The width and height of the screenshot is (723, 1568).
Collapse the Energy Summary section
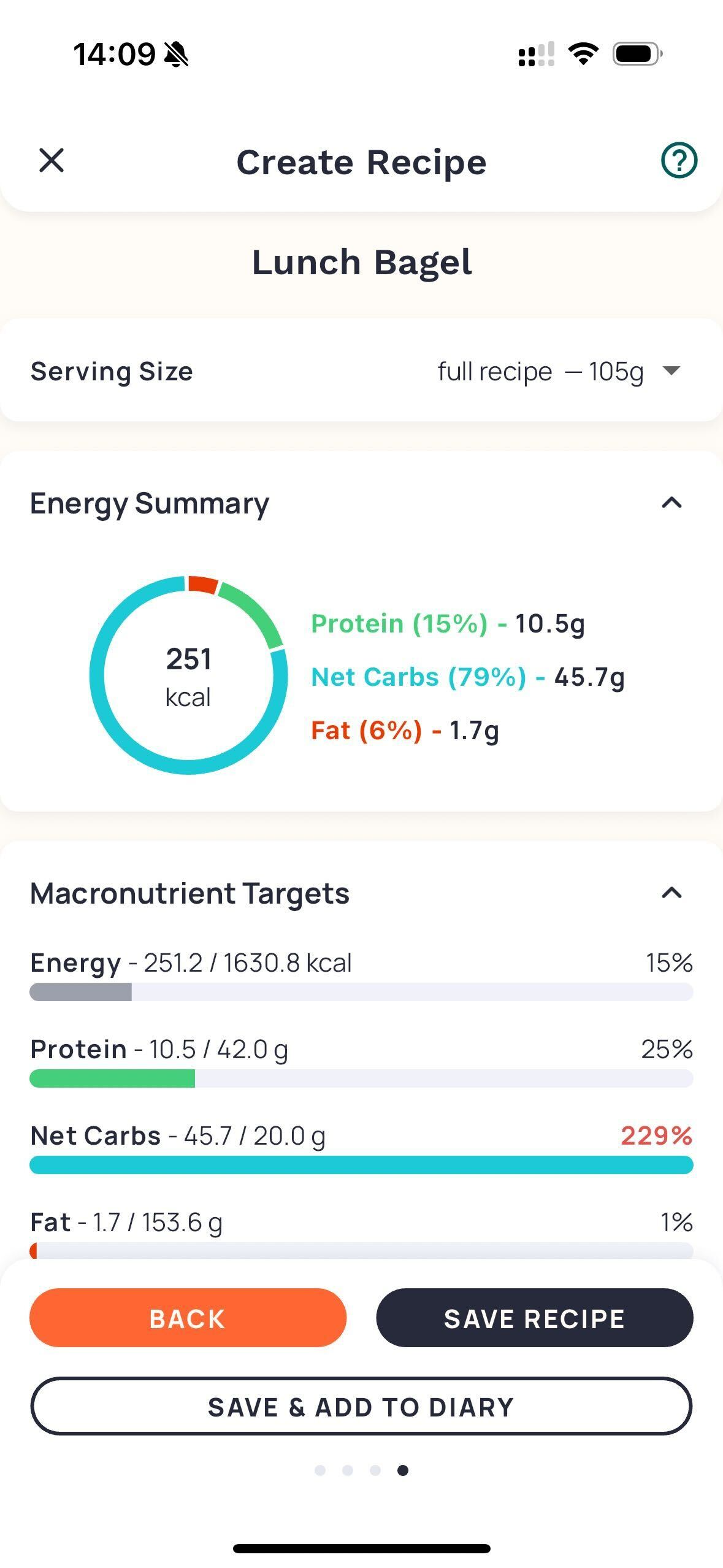click(672, 503)
